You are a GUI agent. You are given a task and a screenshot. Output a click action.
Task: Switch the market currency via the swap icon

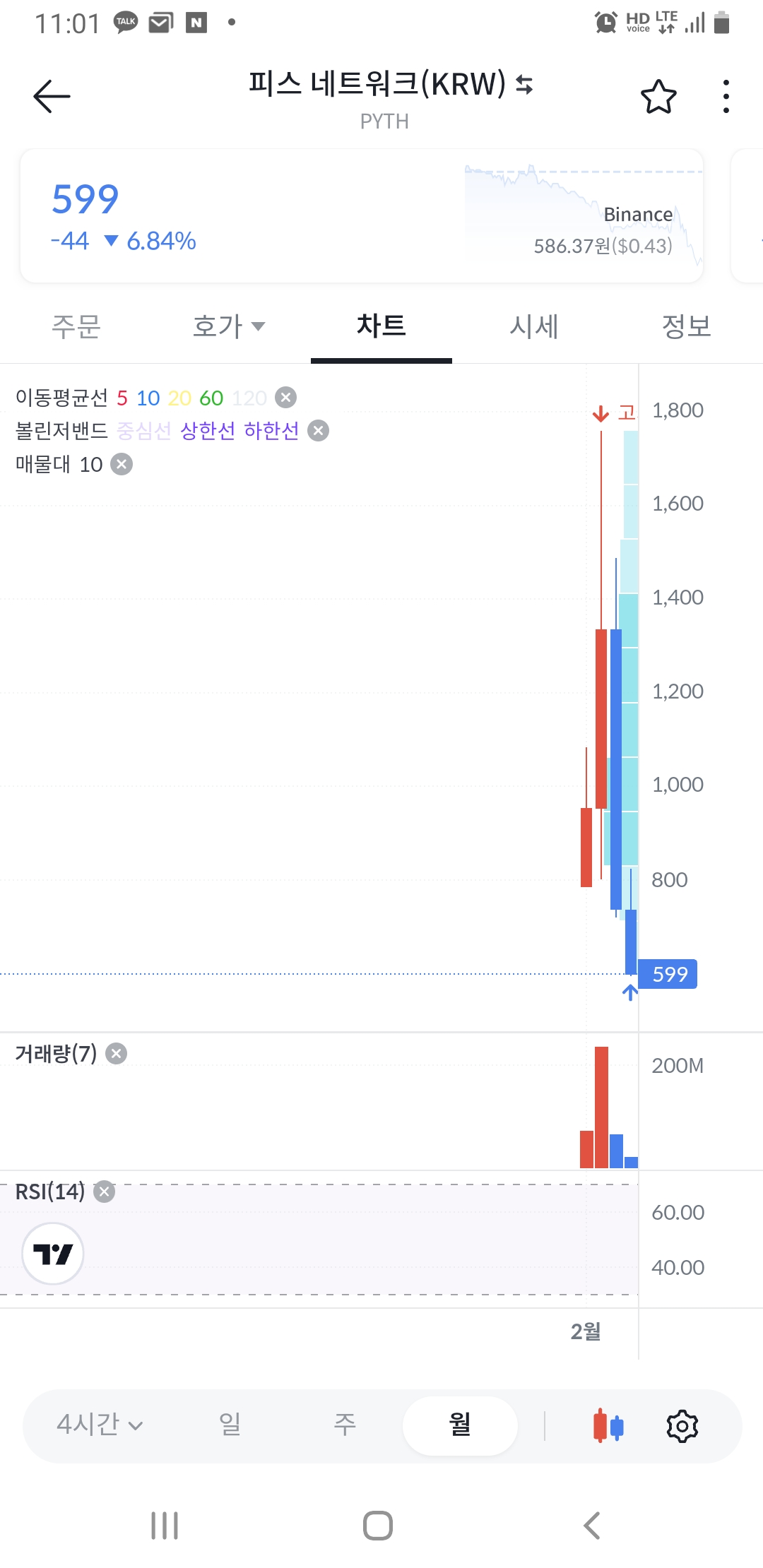click(524, 85)
